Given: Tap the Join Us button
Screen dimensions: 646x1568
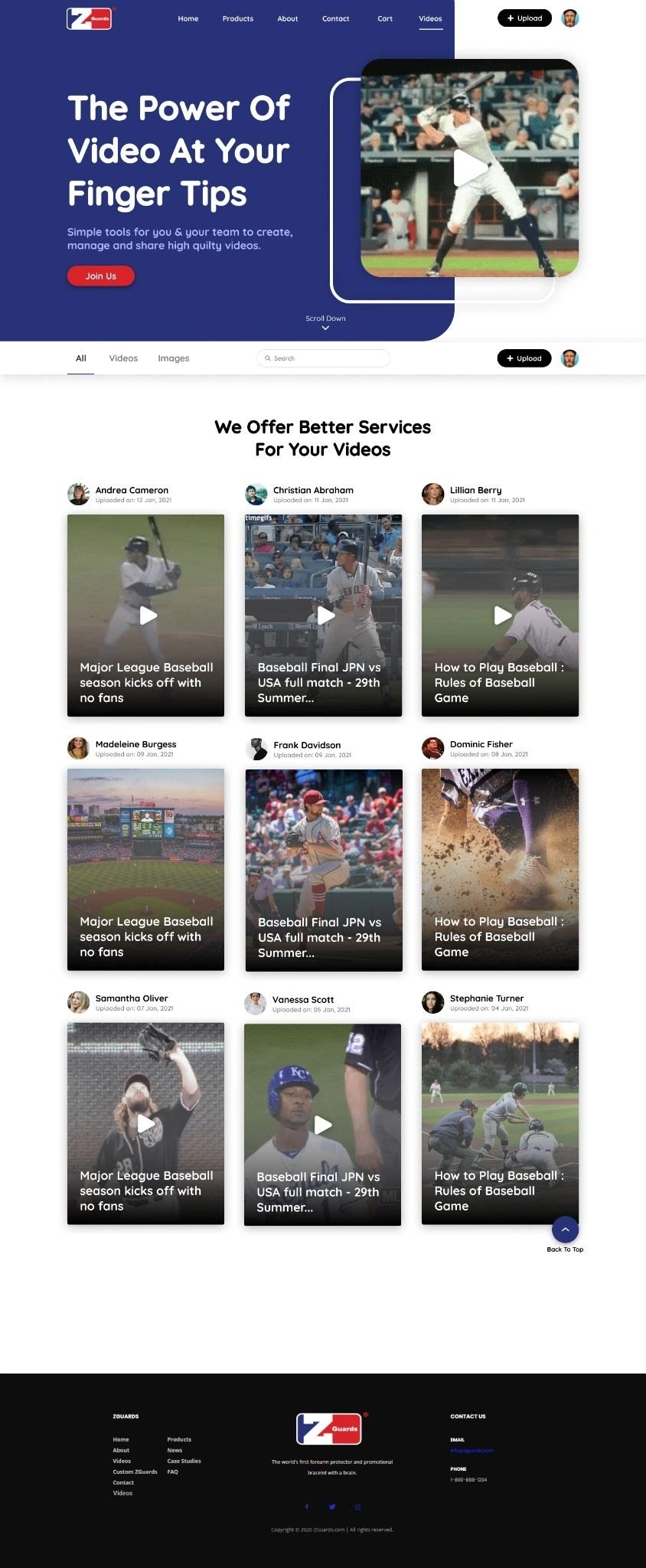Looking at the screenshot, I should (101, 276).
